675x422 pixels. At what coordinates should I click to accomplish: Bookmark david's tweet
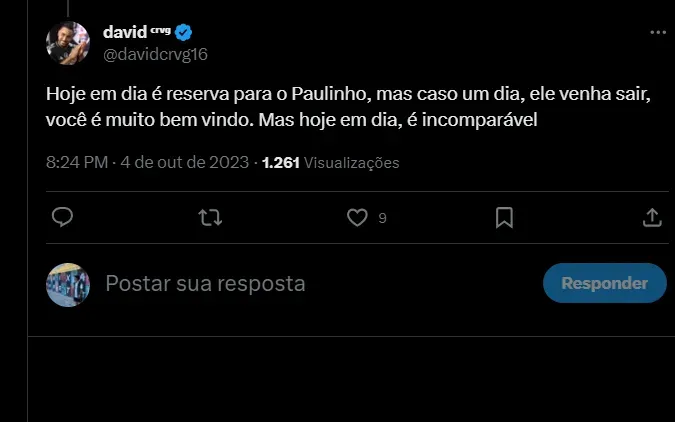click(x=505, y=217)
